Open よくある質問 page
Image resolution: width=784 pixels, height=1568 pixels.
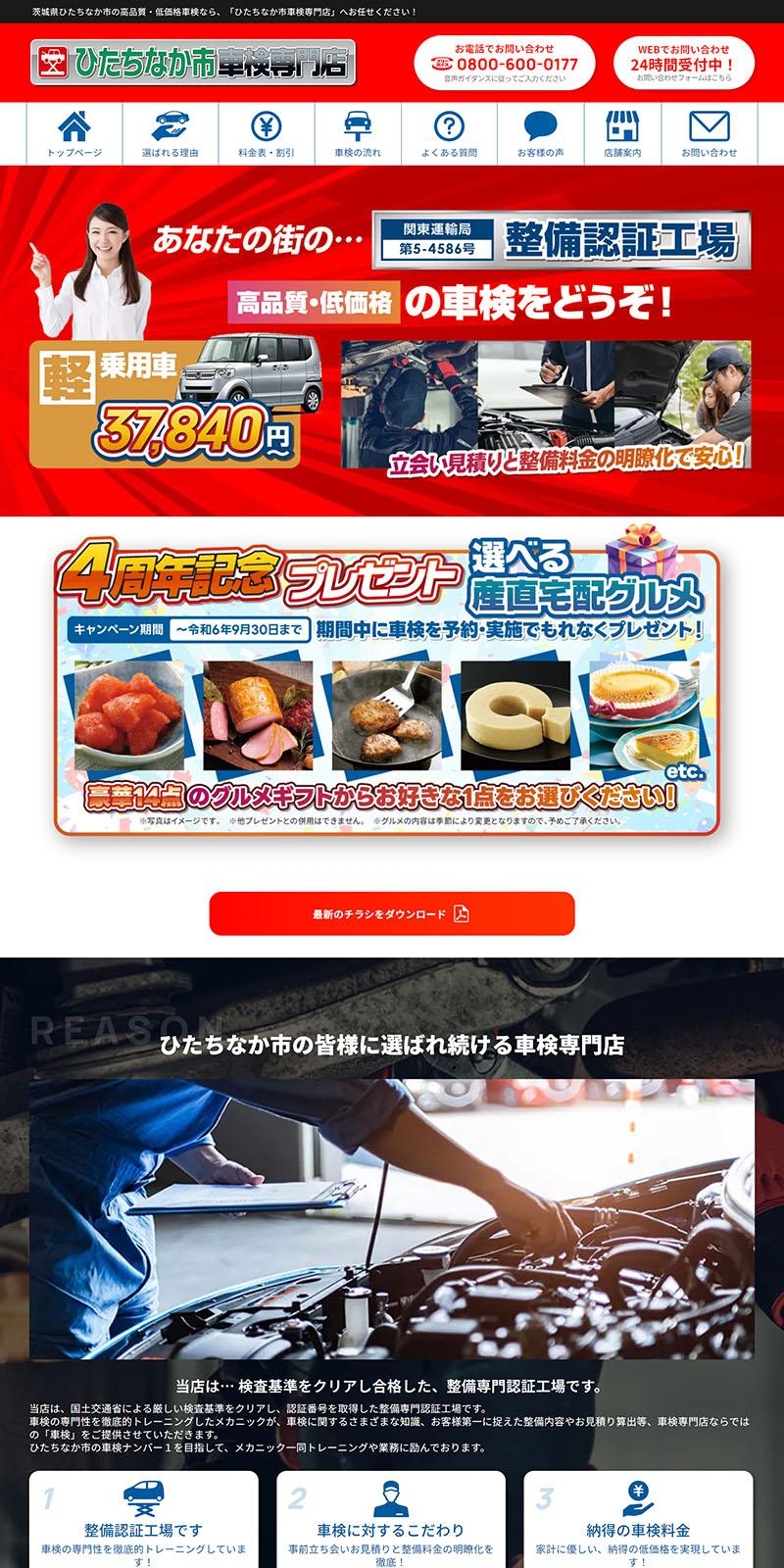449,134
